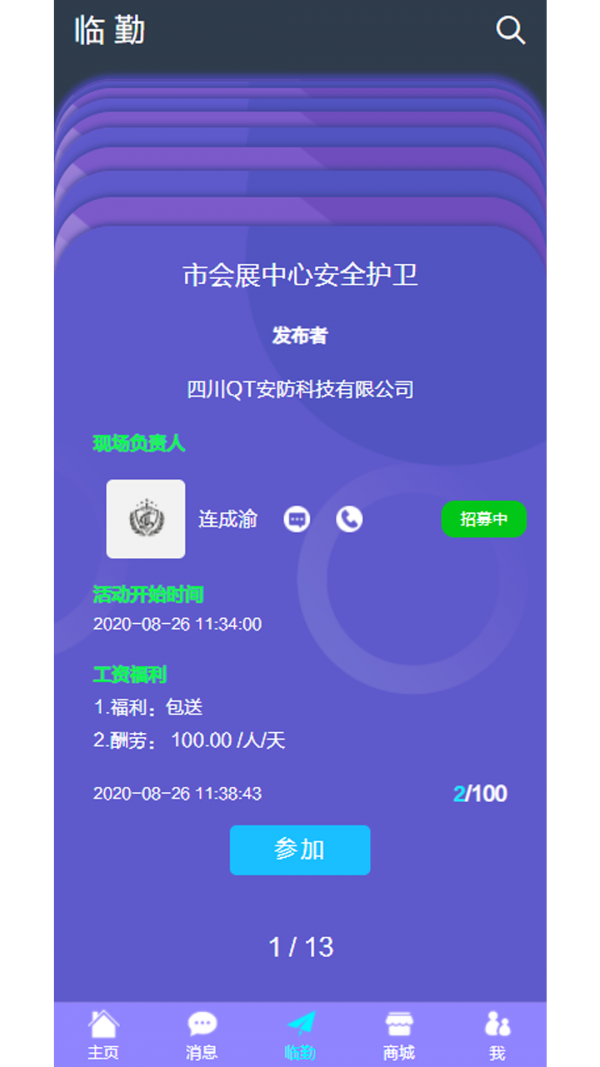Switch to the 商城 tab
The height and width of the screenshot is (1067, 600).
tap(399, 1034)
